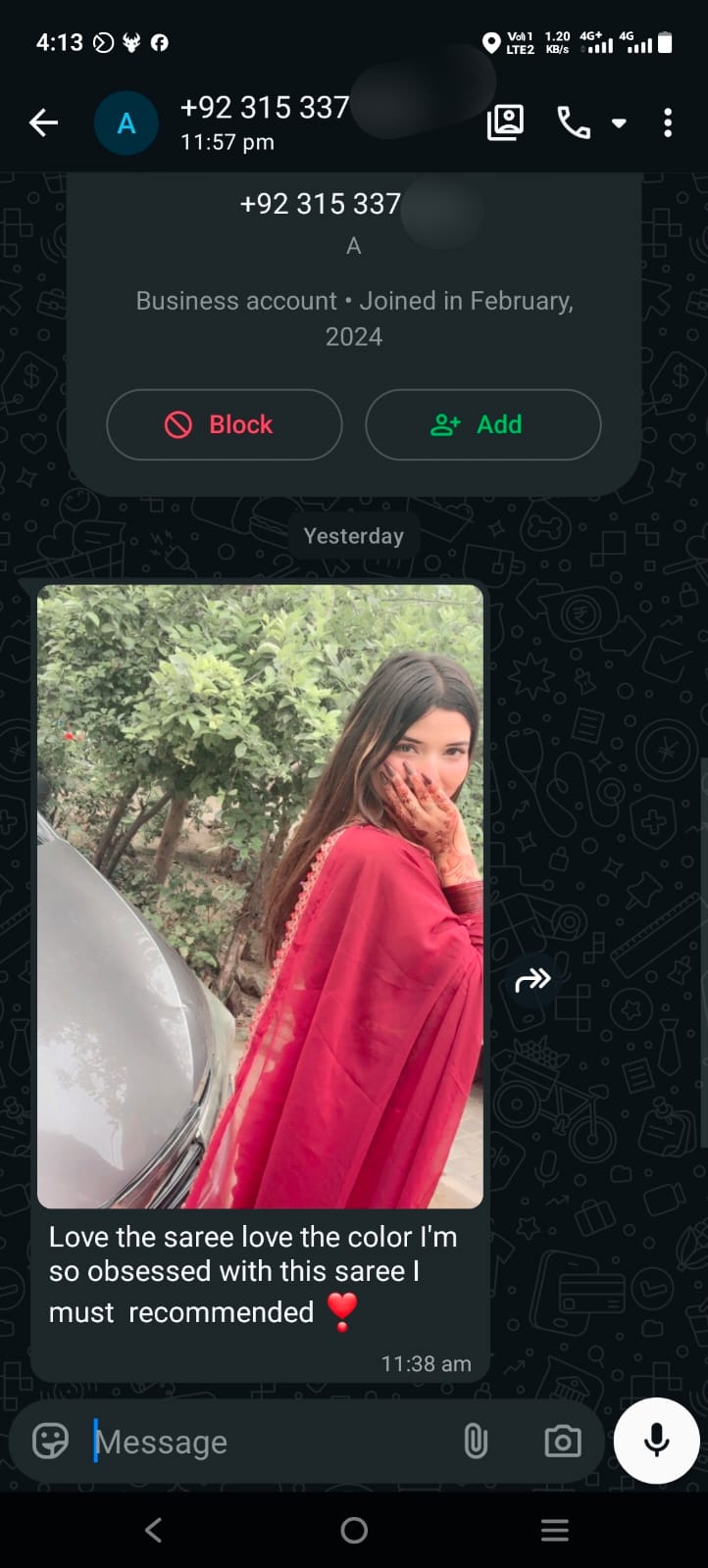
Task: Start a voice call
Action: [x=574, y=122]
